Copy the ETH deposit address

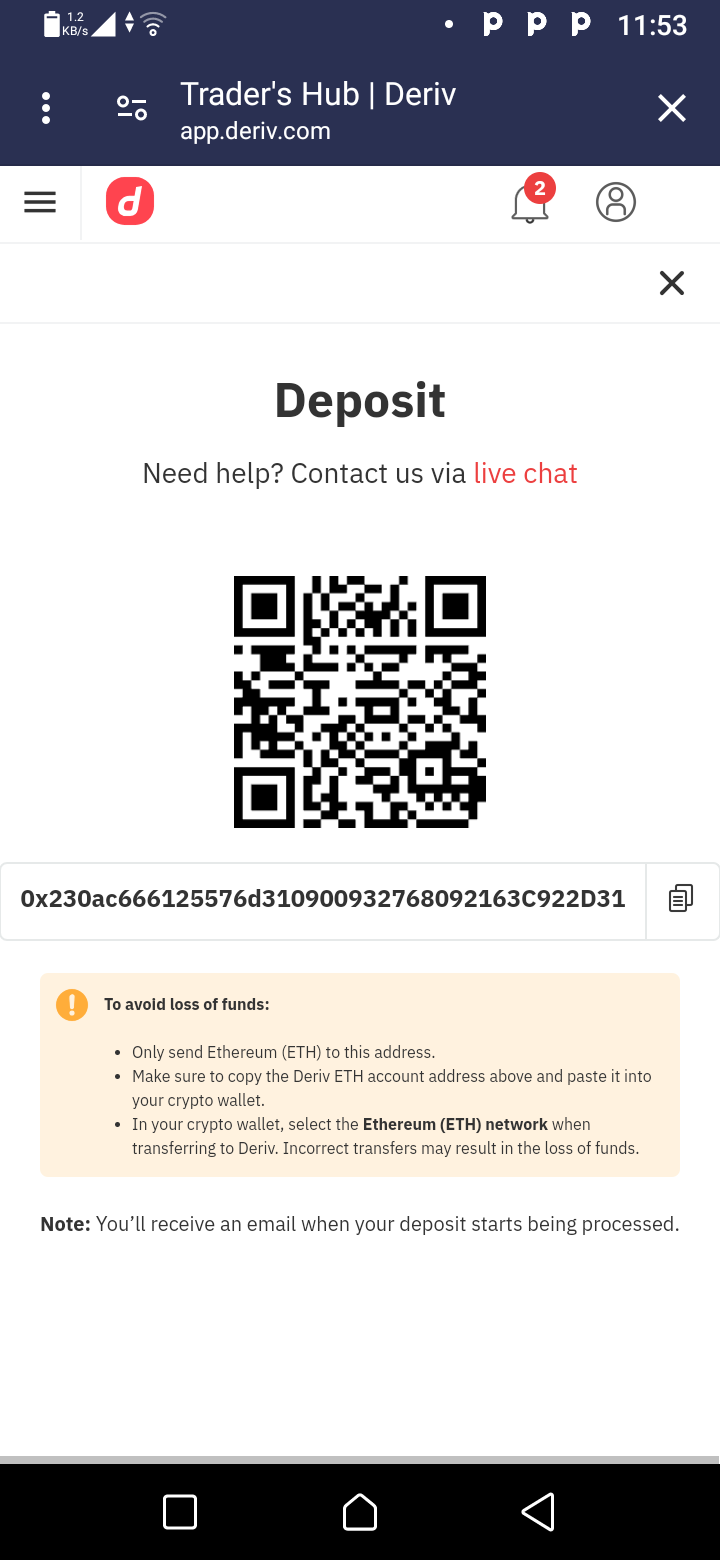[681, 899]
